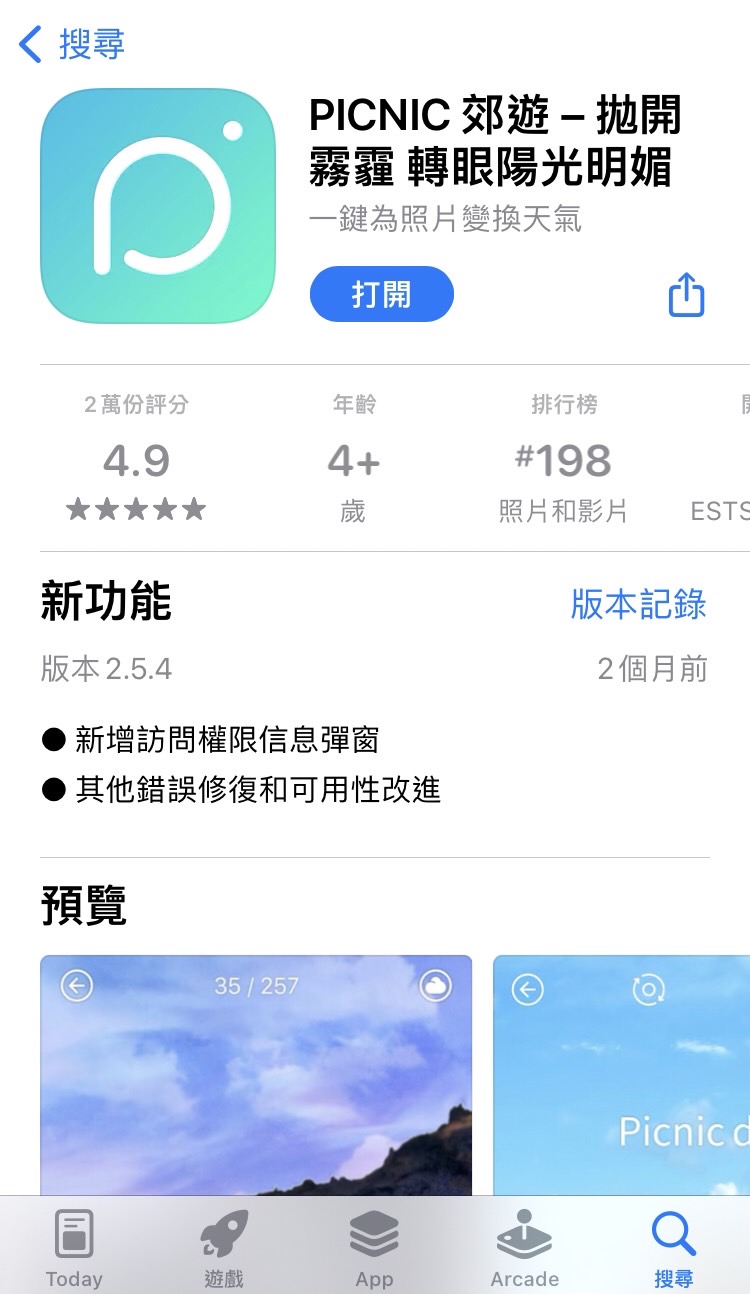Open the 35 / 257 preview screenshot

click(256, 1075)
